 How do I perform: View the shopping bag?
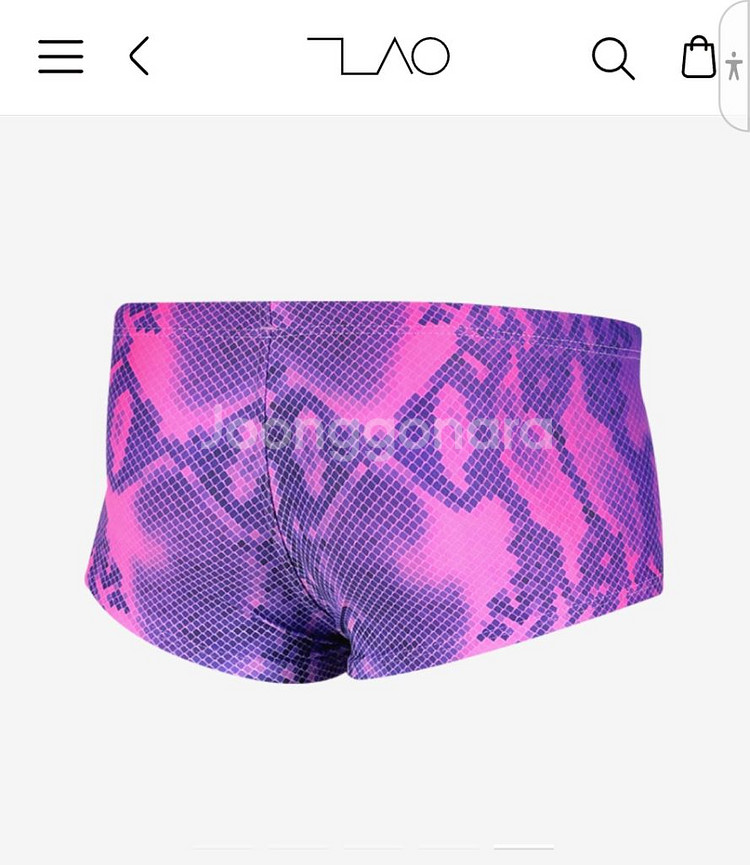699,57
